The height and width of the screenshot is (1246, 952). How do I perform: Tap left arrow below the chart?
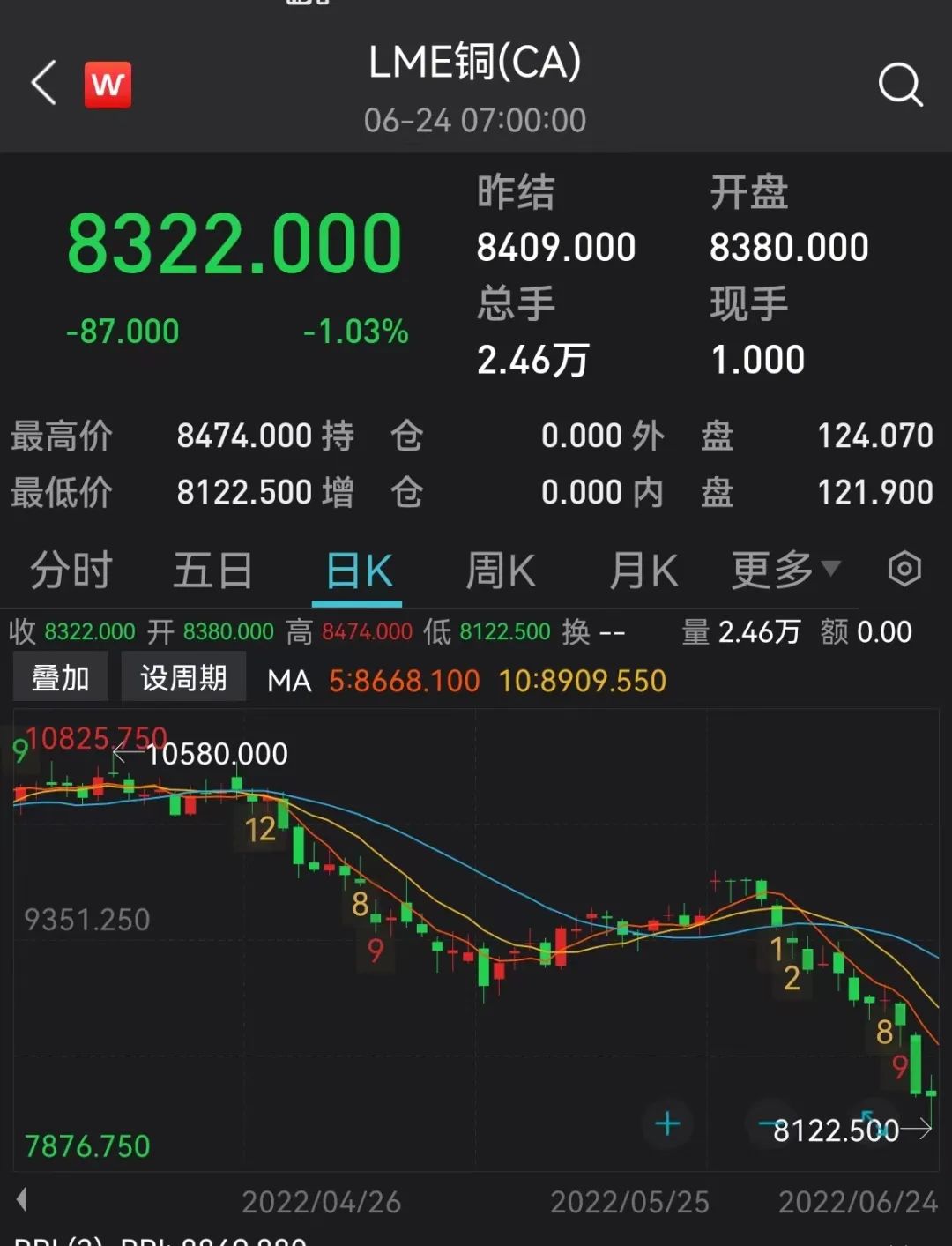22,1199
